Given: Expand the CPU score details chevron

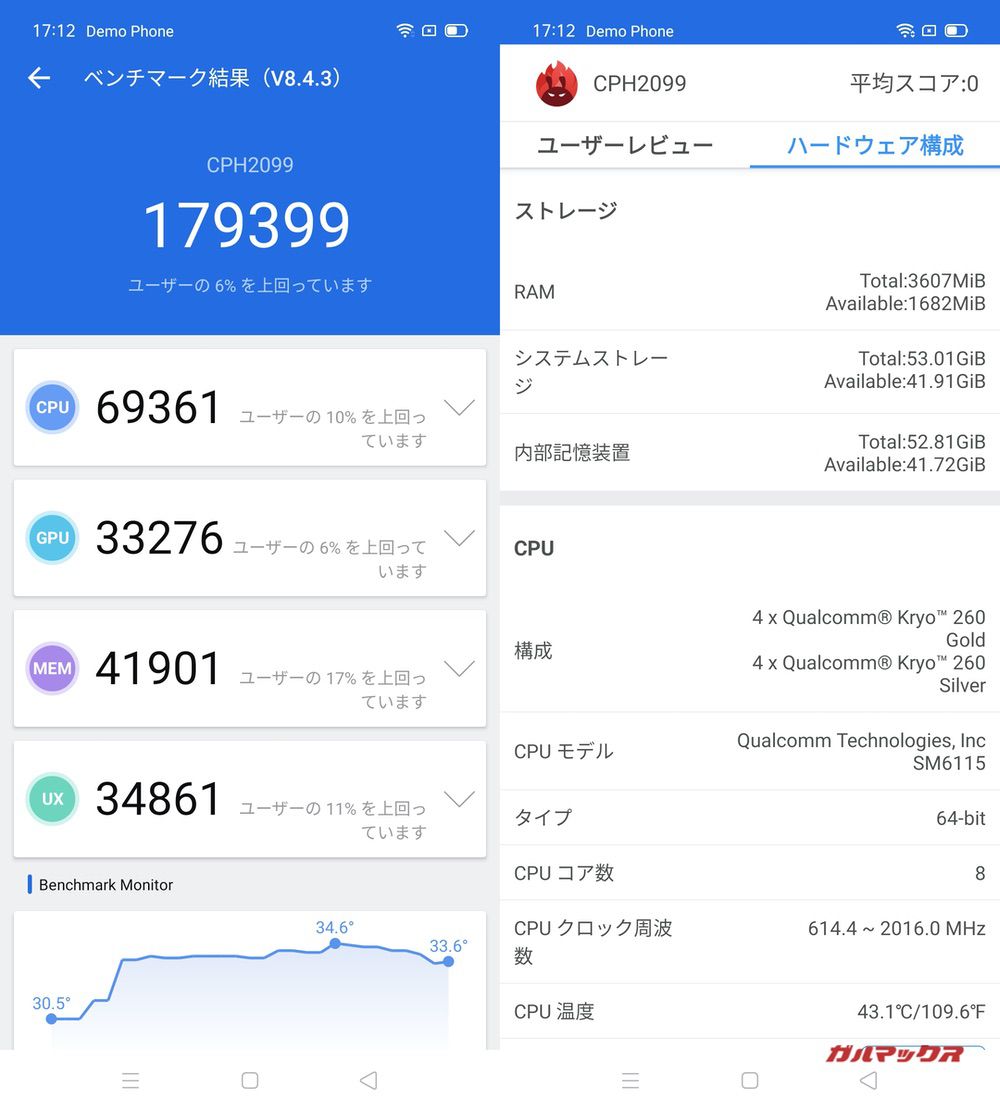Looking at the screenshot, I should [x=459, y=407].
